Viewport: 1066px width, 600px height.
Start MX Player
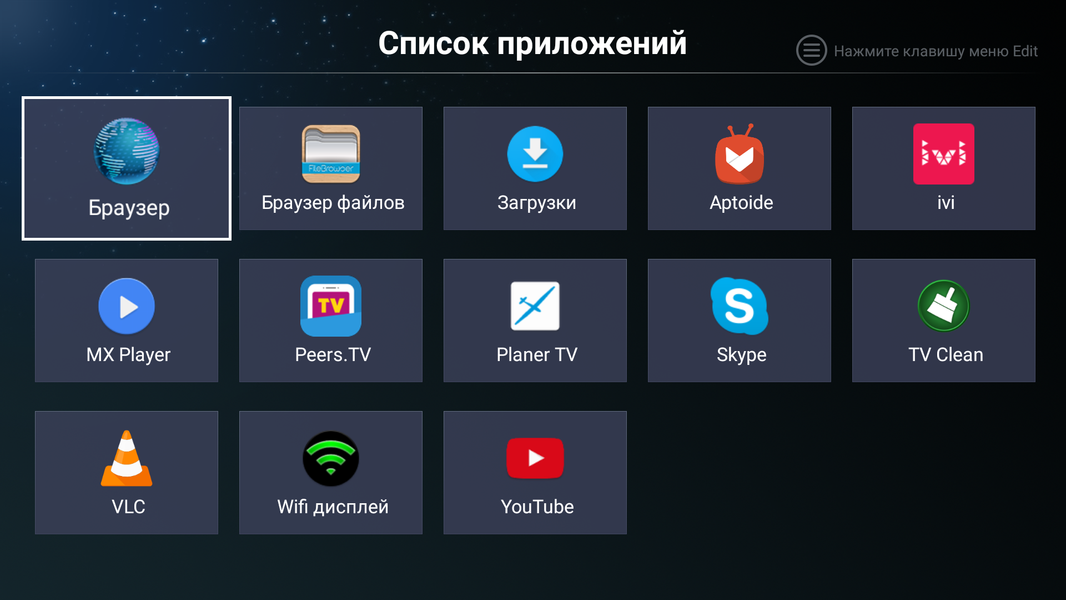[127, 320]
